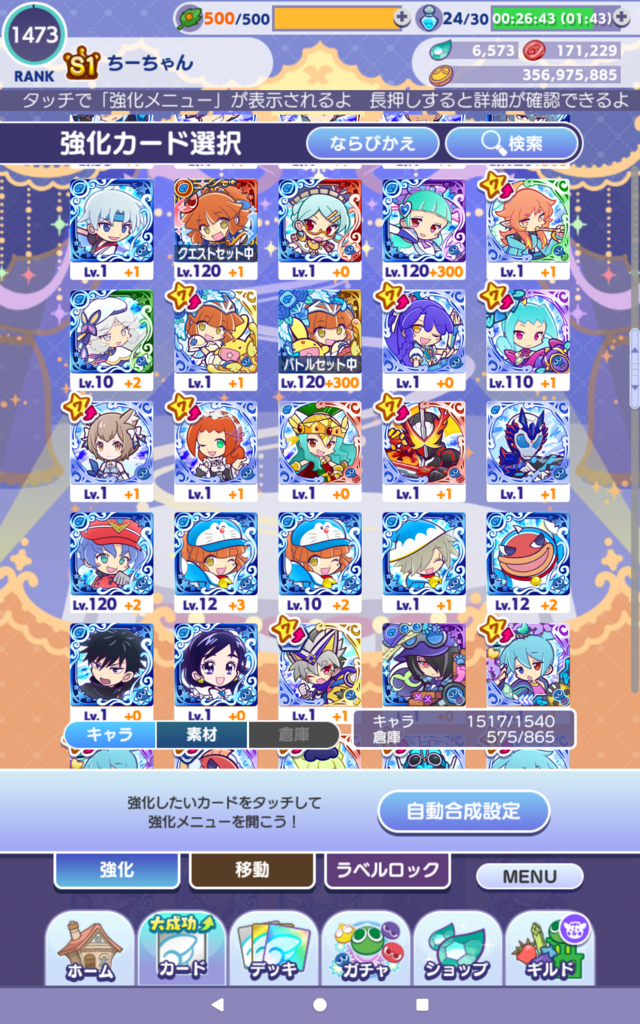
Task: Select the card marked クエストセット中
Action: (216, 229)
